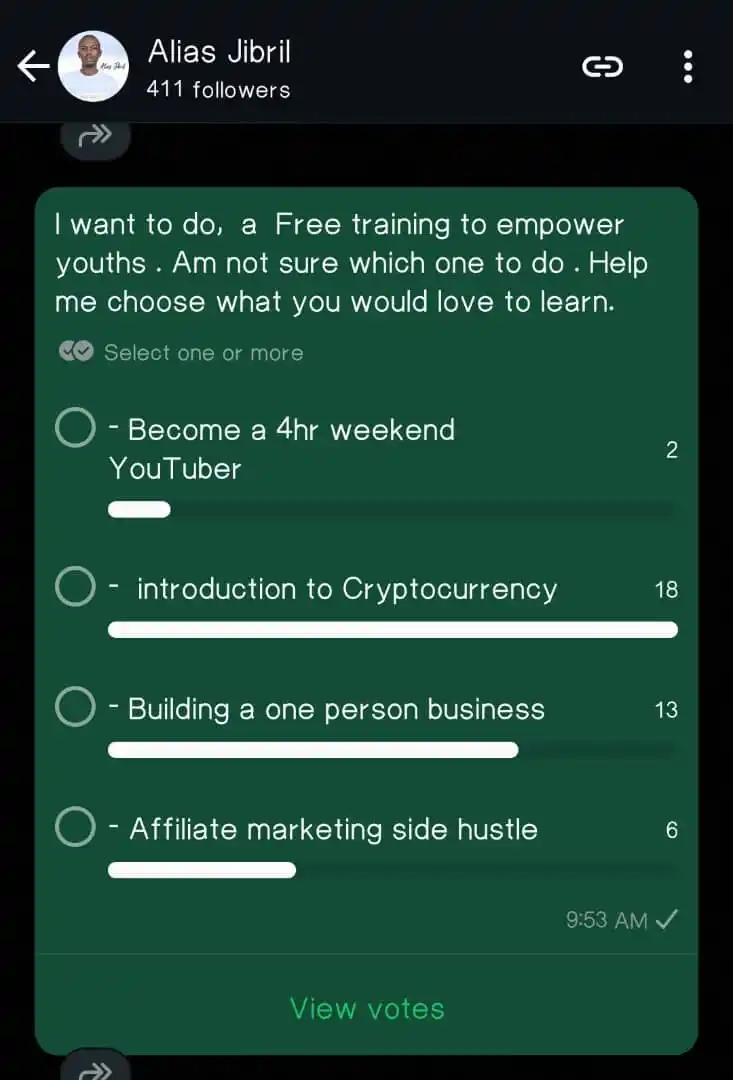The width and height of the screenshot is (733, 1080).
Task: Select the 4hr weekend YouTuber option
Action: pyautogui.click(x=75, y=430)
